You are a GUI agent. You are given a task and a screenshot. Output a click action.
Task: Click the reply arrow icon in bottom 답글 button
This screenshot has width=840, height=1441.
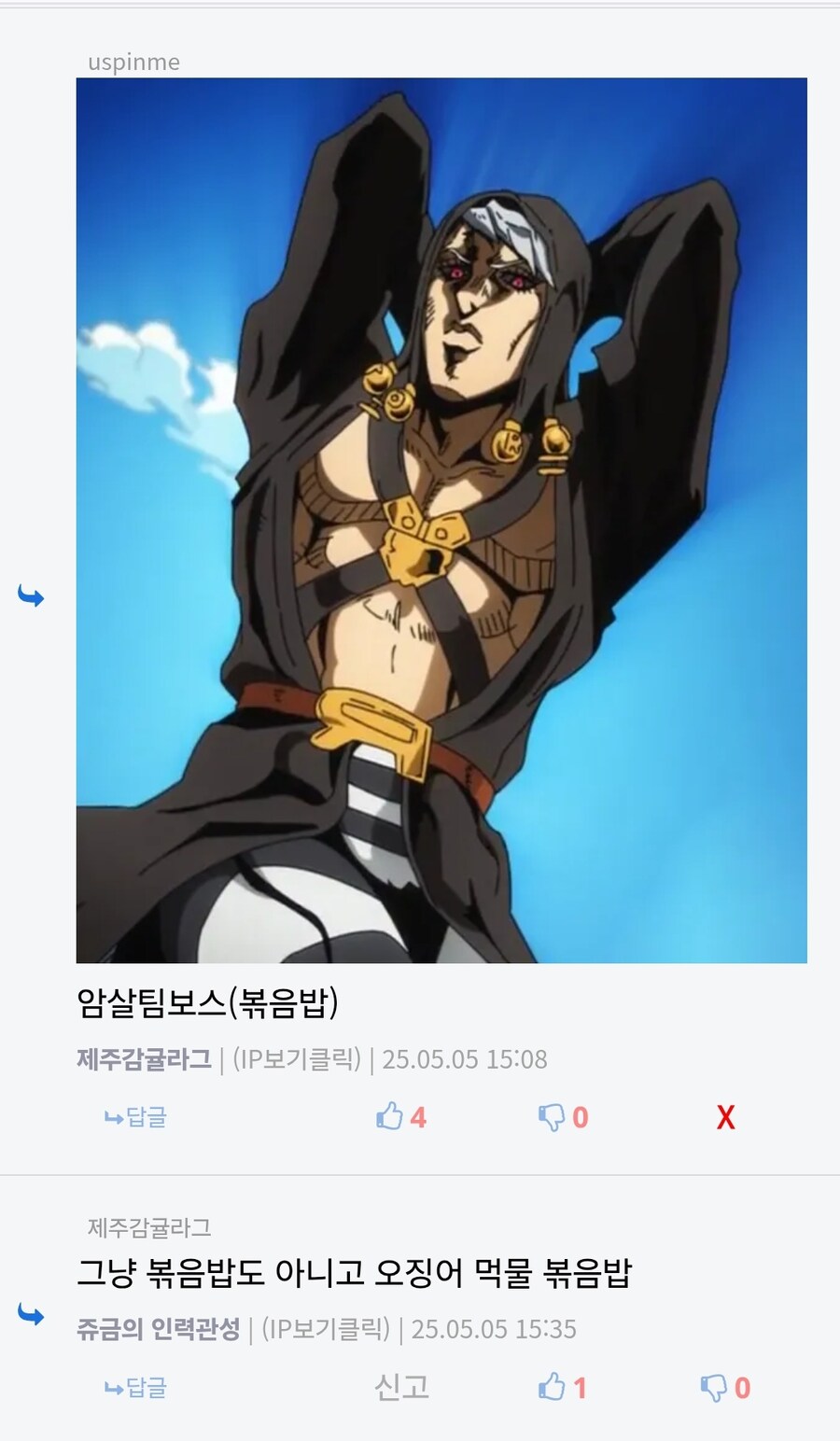[x=114, y=1387]
